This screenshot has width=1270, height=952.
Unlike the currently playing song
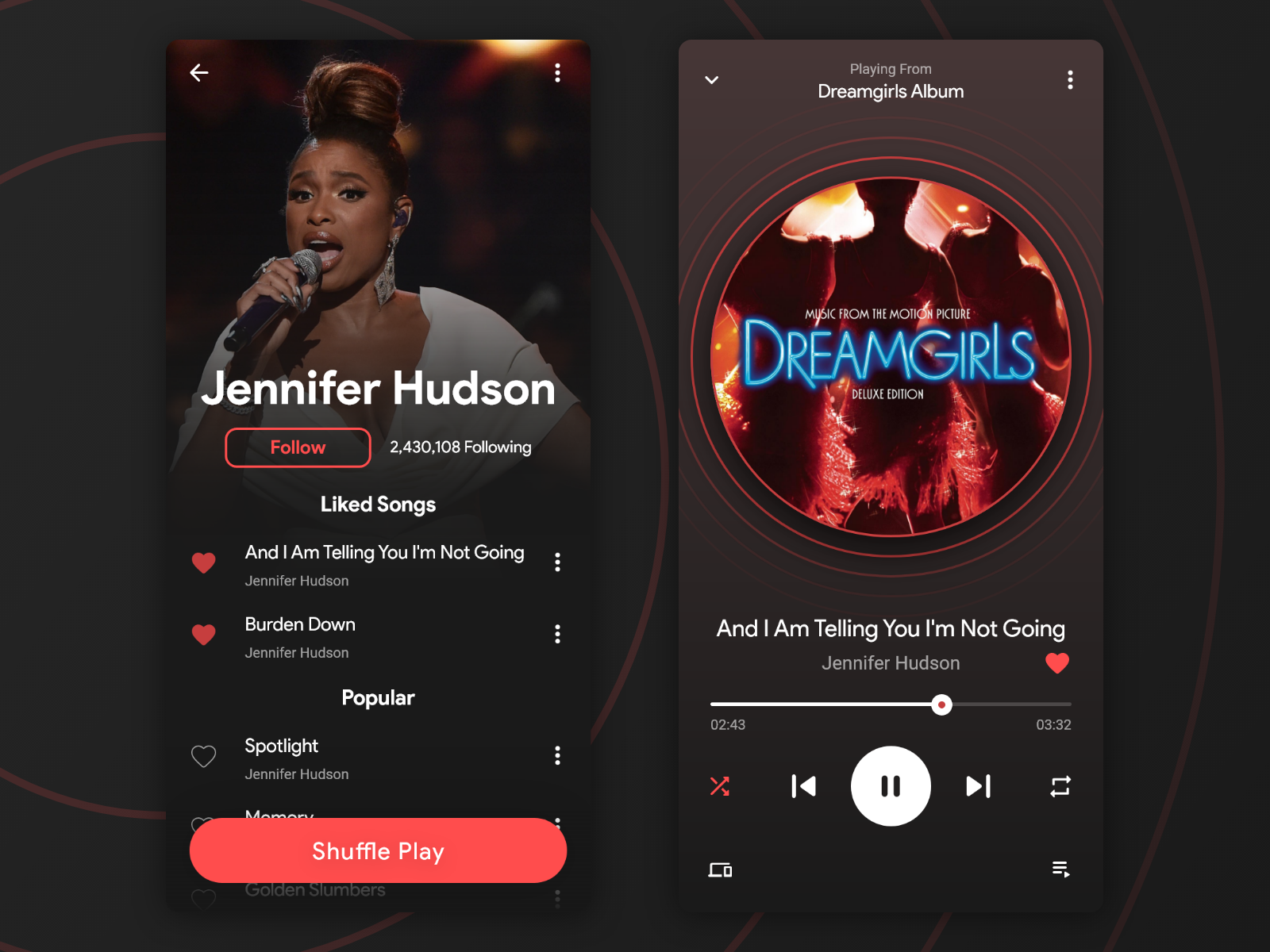tap(1057, 663)
